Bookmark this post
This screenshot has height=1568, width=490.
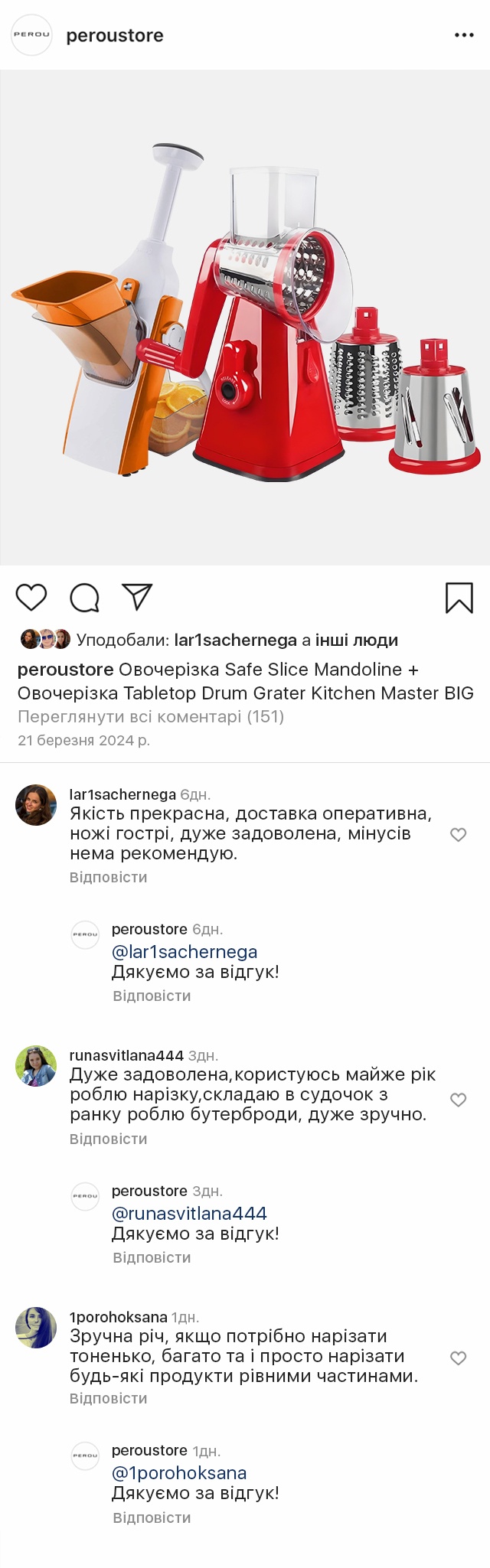[x=459, y=598]
